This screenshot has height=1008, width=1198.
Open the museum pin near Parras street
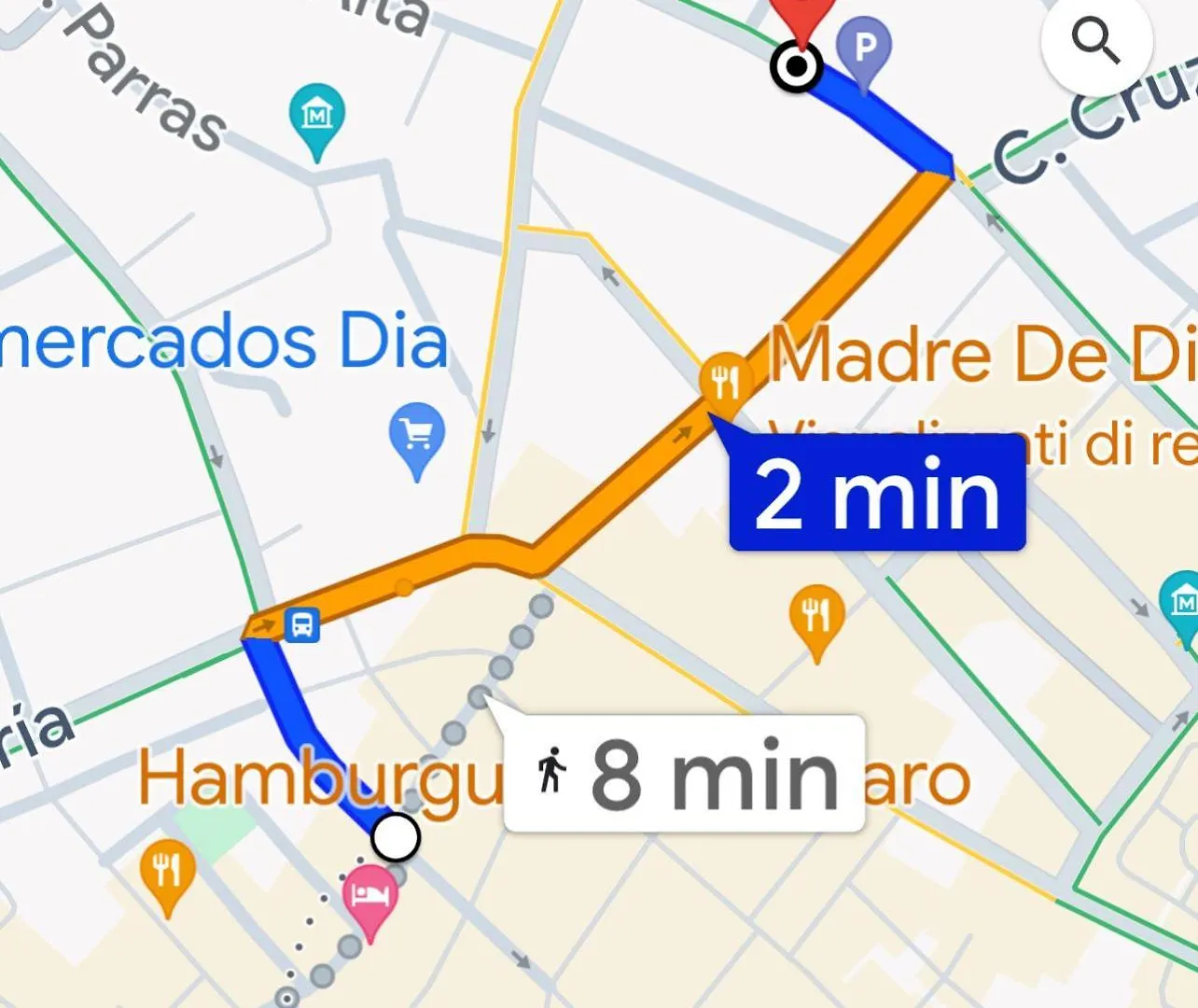coord(317,117)
